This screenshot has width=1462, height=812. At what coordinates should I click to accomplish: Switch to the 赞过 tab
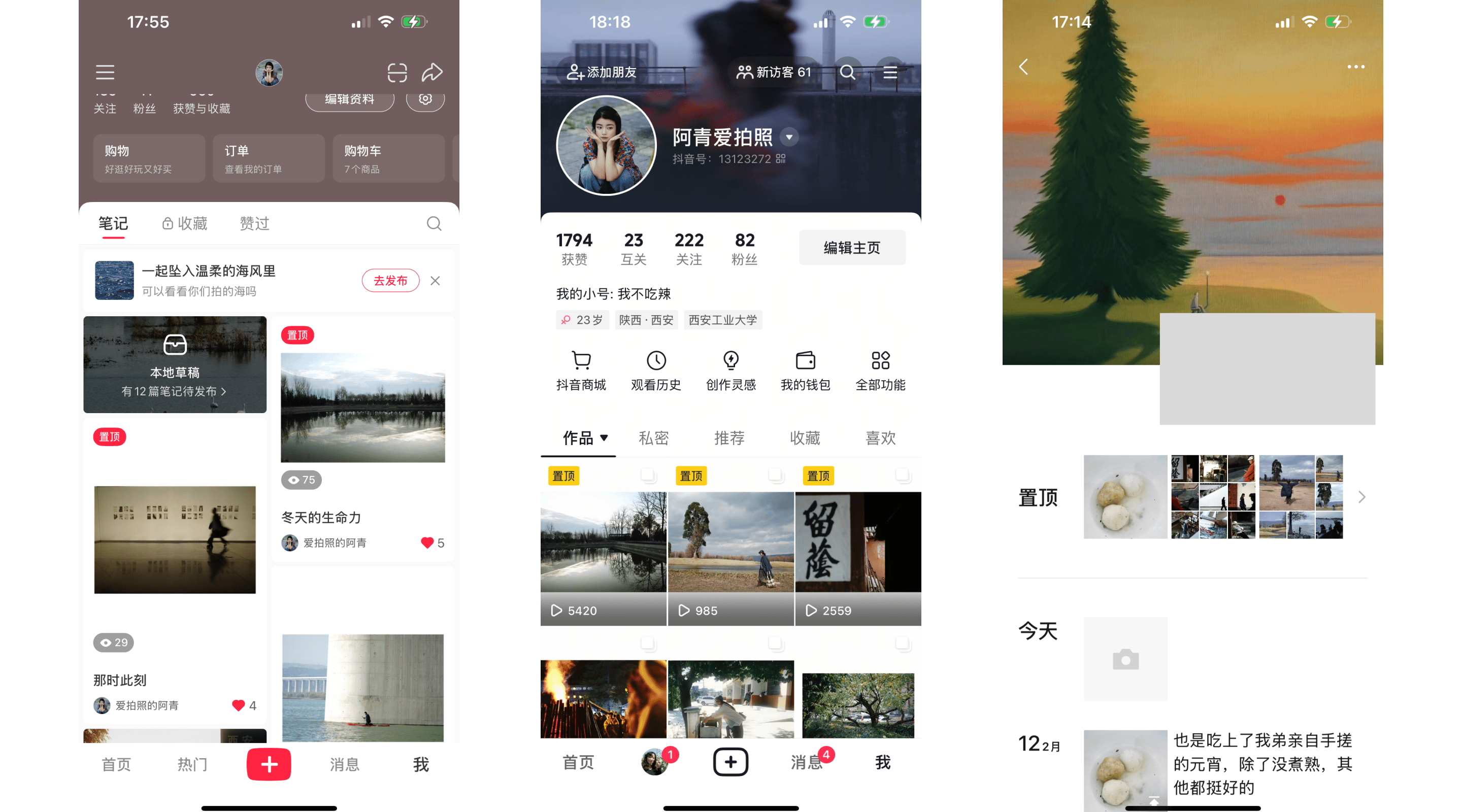click(254, 224)
